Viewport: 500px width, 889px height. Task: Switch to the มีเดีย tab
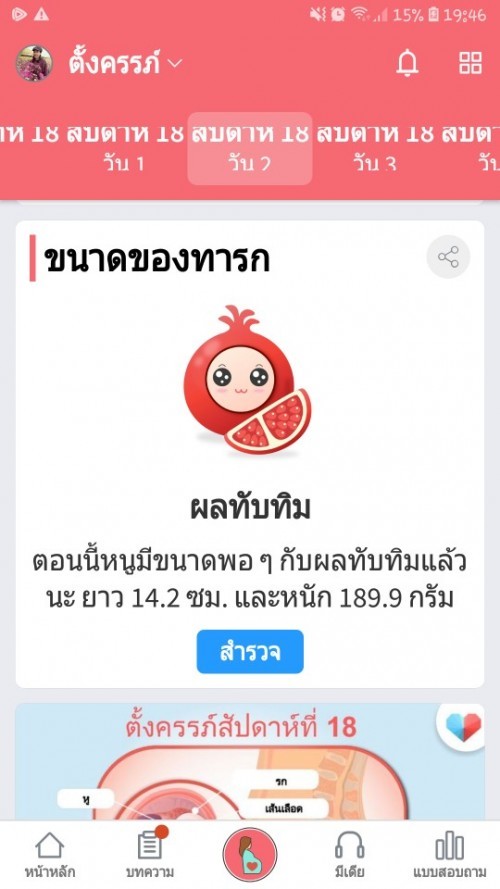click(x=349, y=854)
